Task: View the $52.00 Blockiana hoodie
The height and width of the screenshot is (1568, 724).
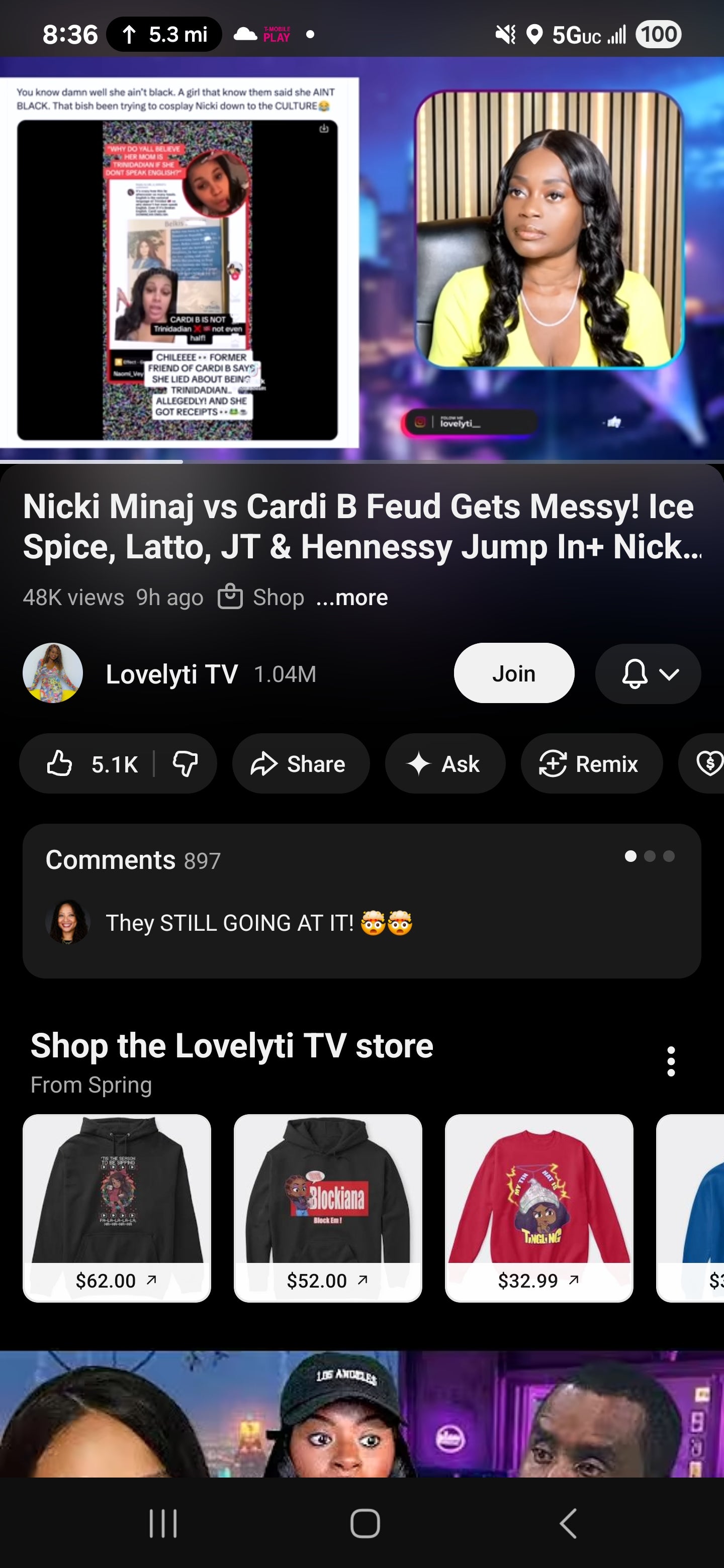Action: click(328, 1208)
